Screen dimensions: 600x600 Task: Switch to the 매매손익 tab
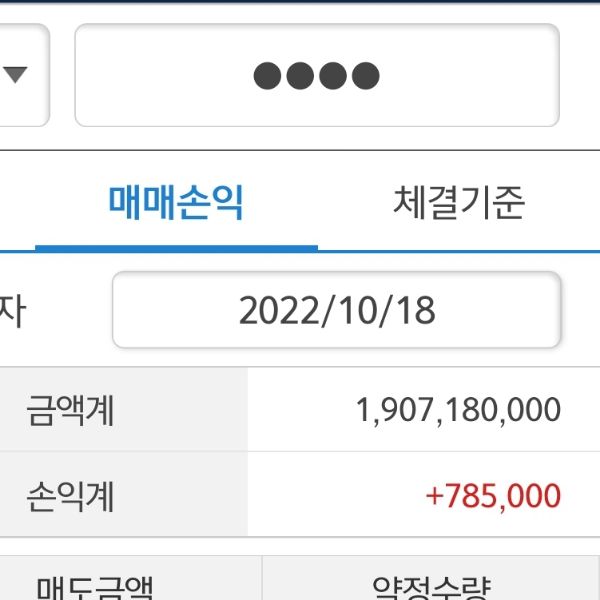176,204
